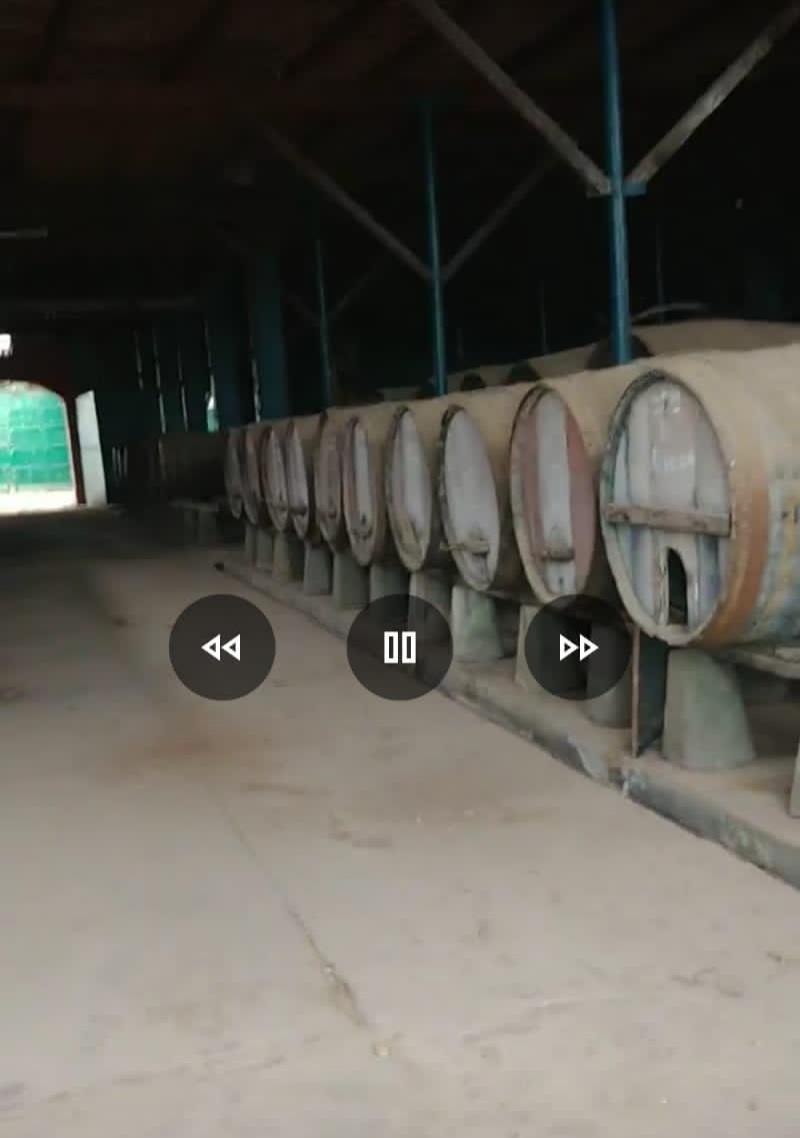
Task: Fast forward the video
Action: [577, 647]
